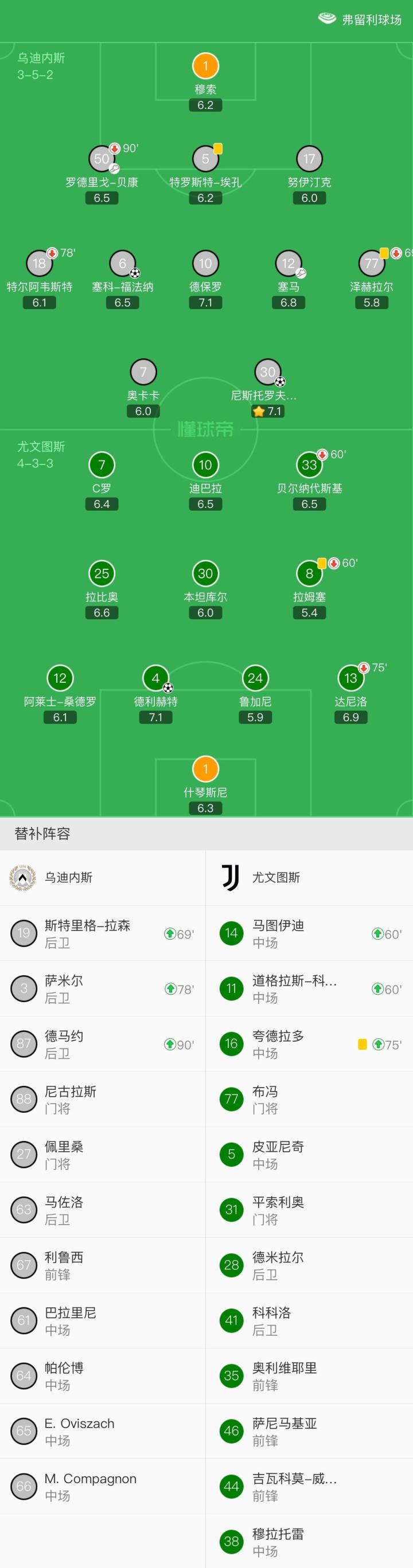Open substitute 皮亚尼奇's row
Viewport: 413px width, 1568px height.
click(309, 1155)
